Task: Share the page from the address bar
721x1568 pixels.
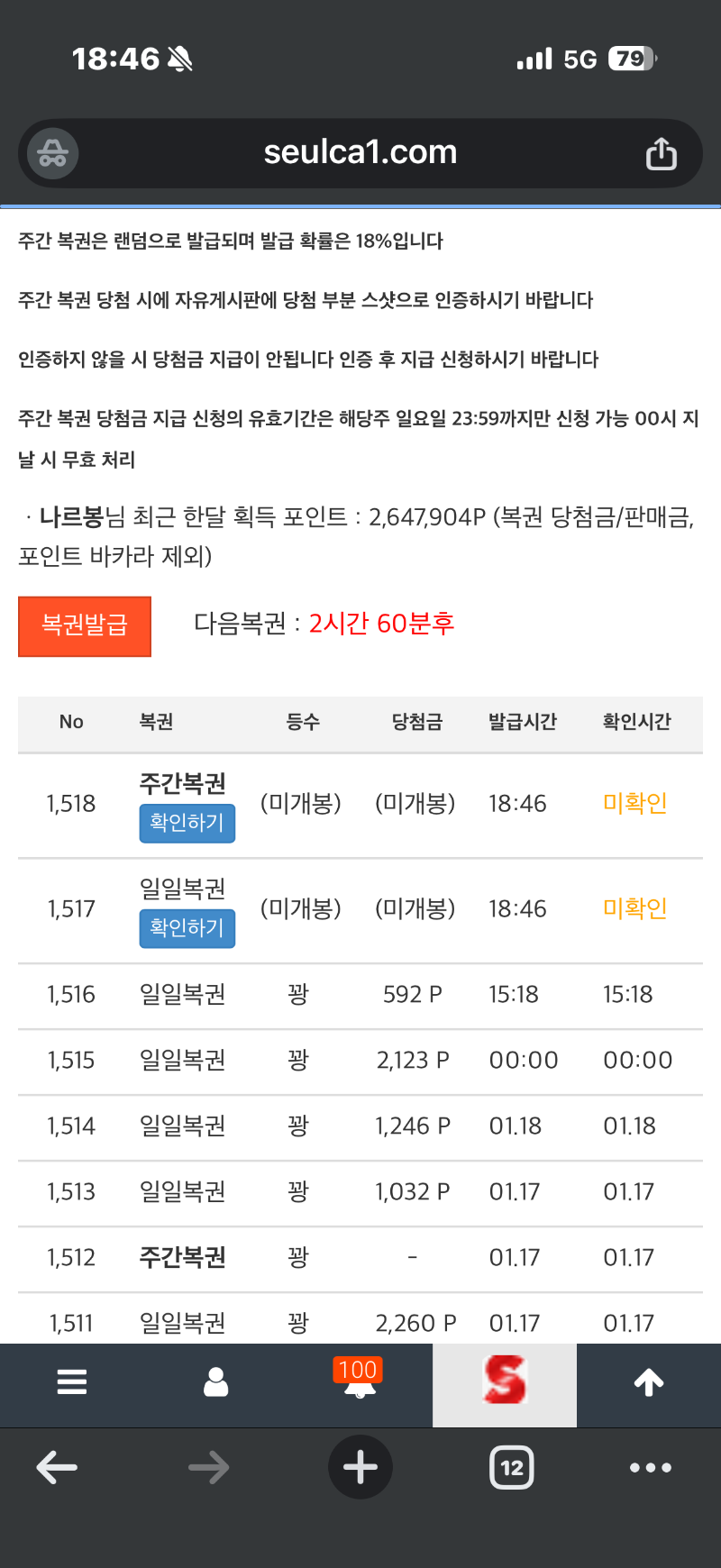Action: click(x=661, y=154)
